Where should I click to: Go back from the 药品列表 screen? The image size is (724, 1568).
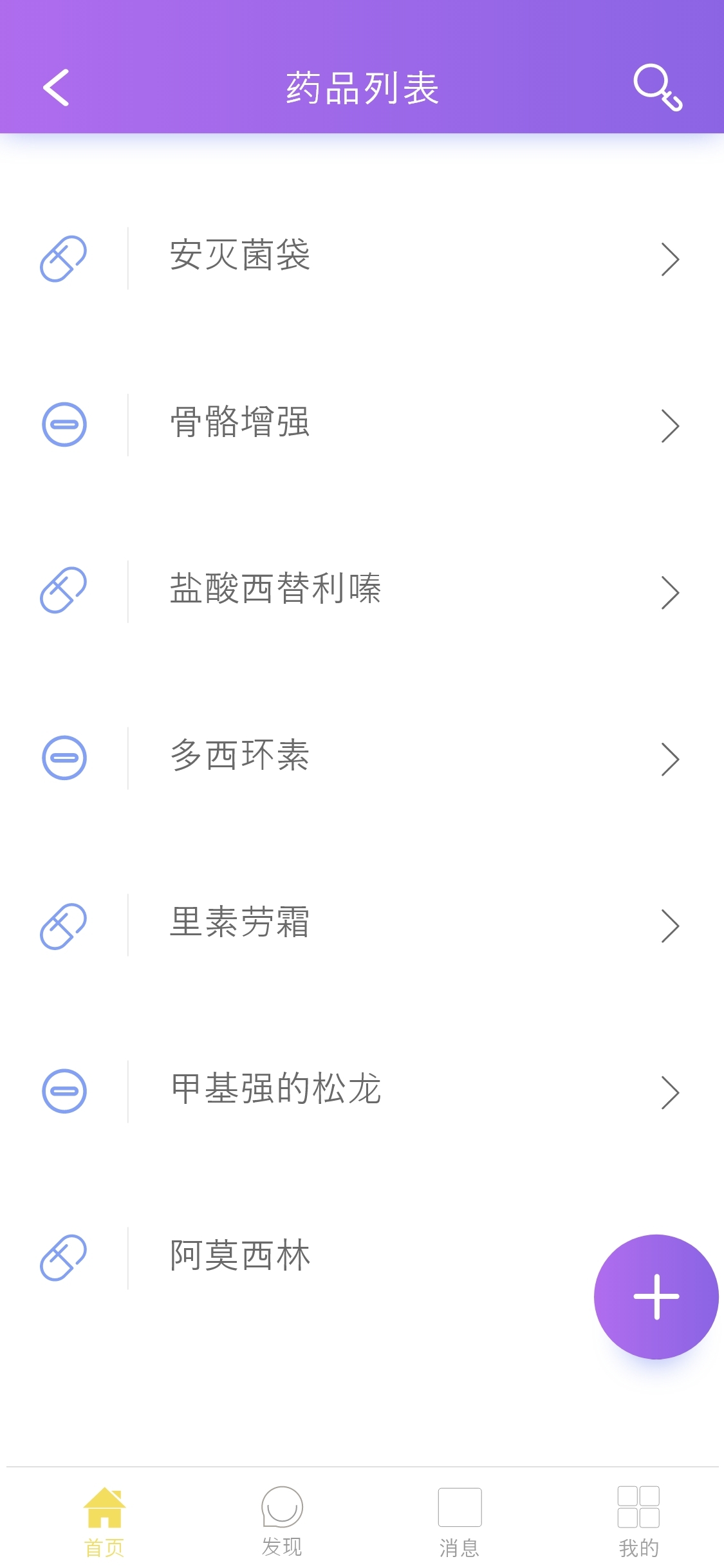[56, 88]
